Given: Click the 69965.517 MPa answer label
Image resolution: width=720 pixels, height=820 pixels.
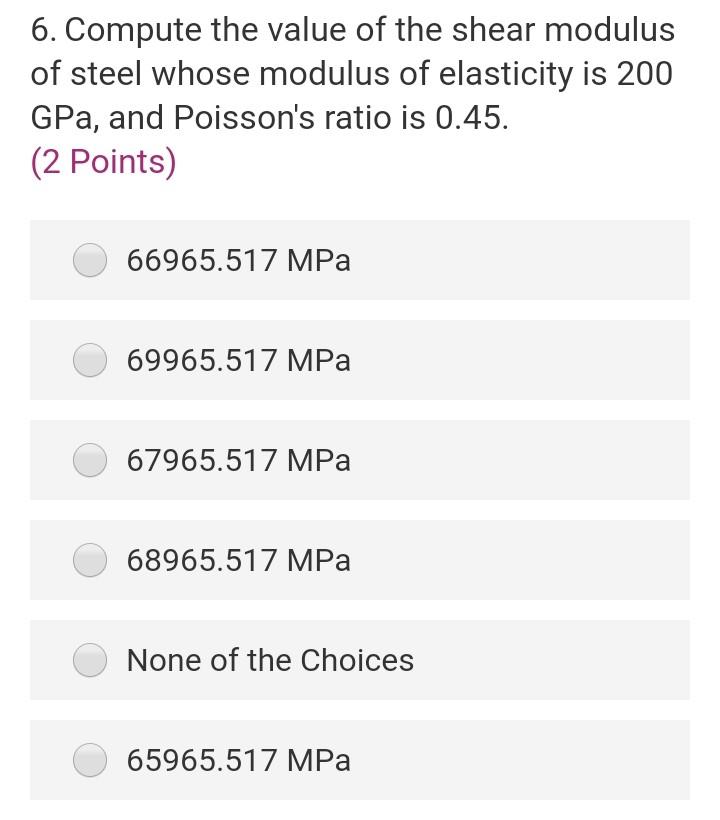Looking at the screenshot, I should tap(238, 360).
